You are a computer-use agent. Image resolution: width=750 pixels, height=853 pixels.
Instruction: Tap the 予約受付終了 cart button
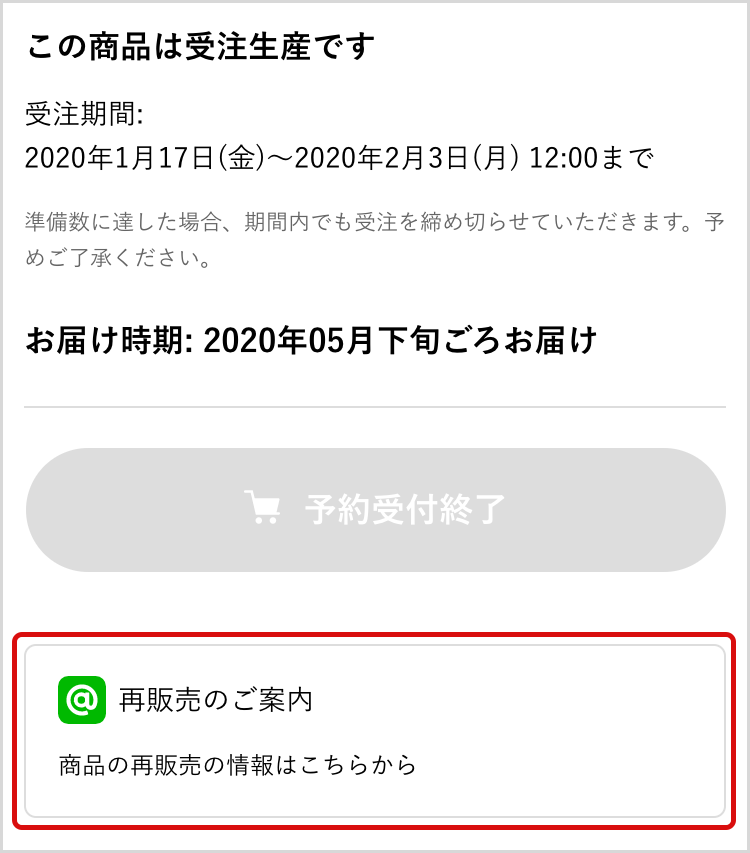375,510
